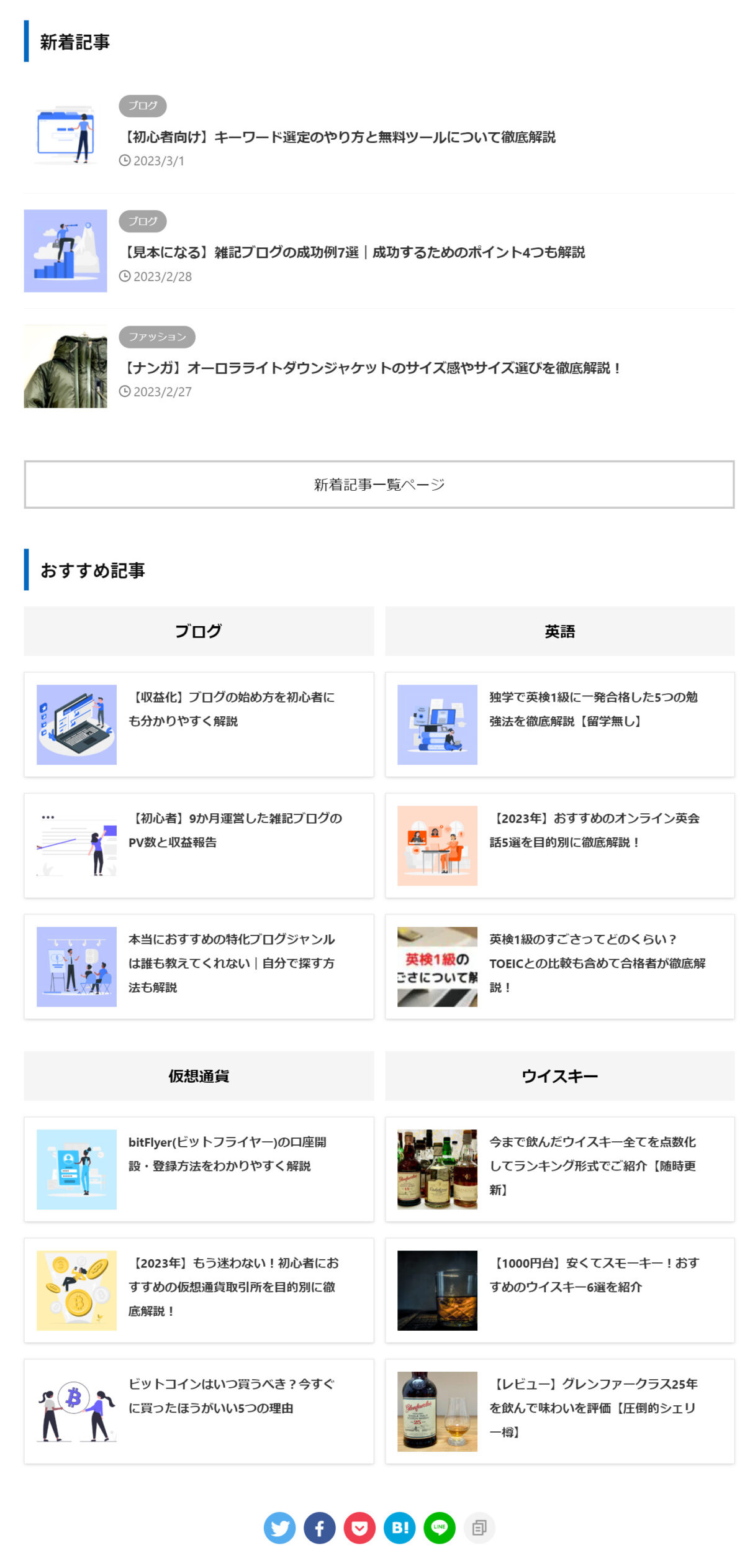This screenshot has width=745, height=1568.
Task: Select the ファッション category tag
Action: click(x=158, y=337)
